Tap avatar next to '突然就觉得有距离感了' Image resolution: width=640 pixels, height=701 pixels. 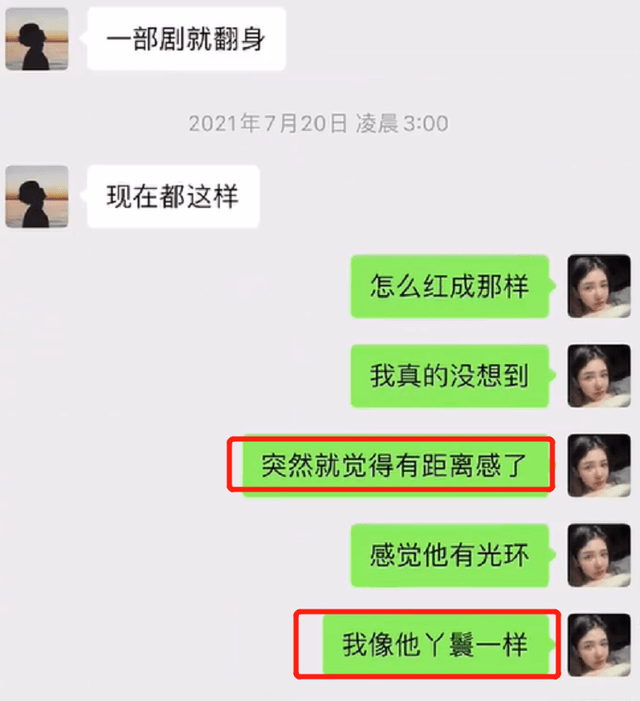click(598, 466)
